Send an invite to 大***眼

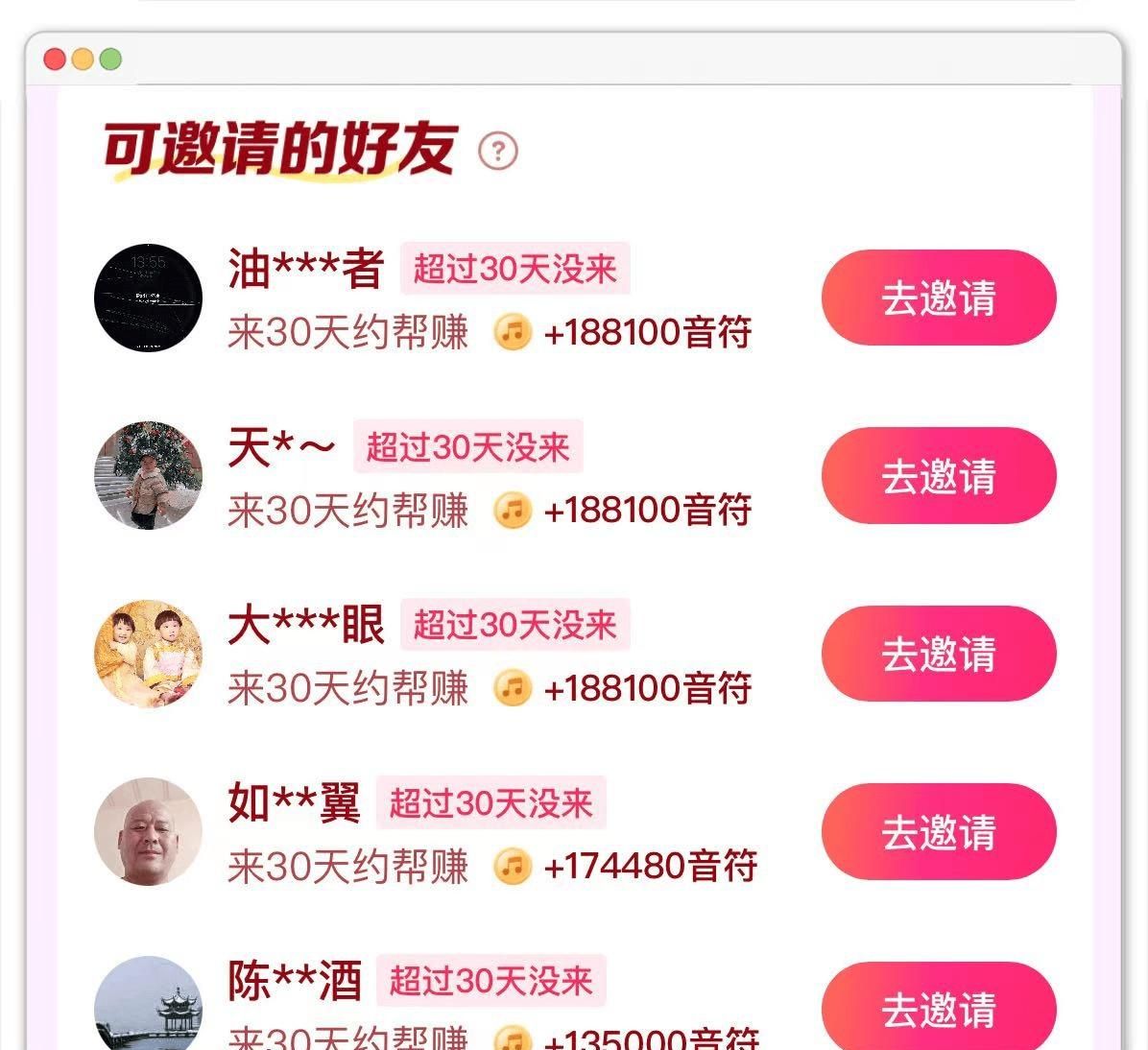(x=939, y=654)
